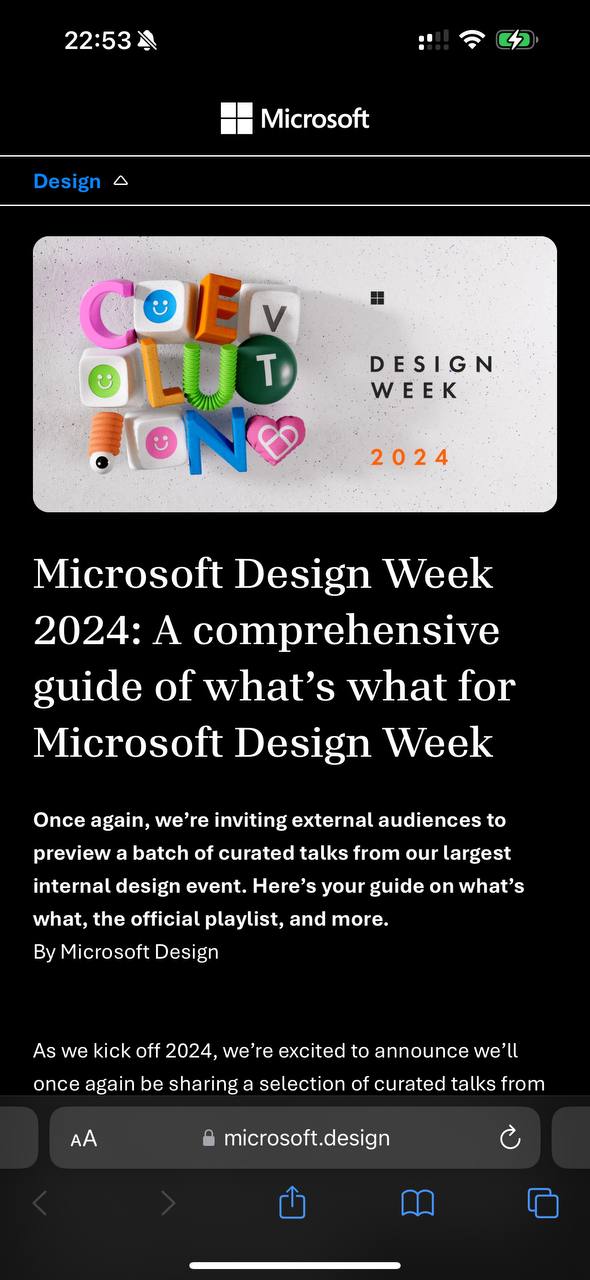590x1280 pixels.
Task: Tap the microsoft.design address bar
Action: click(x=295, y=1138)
